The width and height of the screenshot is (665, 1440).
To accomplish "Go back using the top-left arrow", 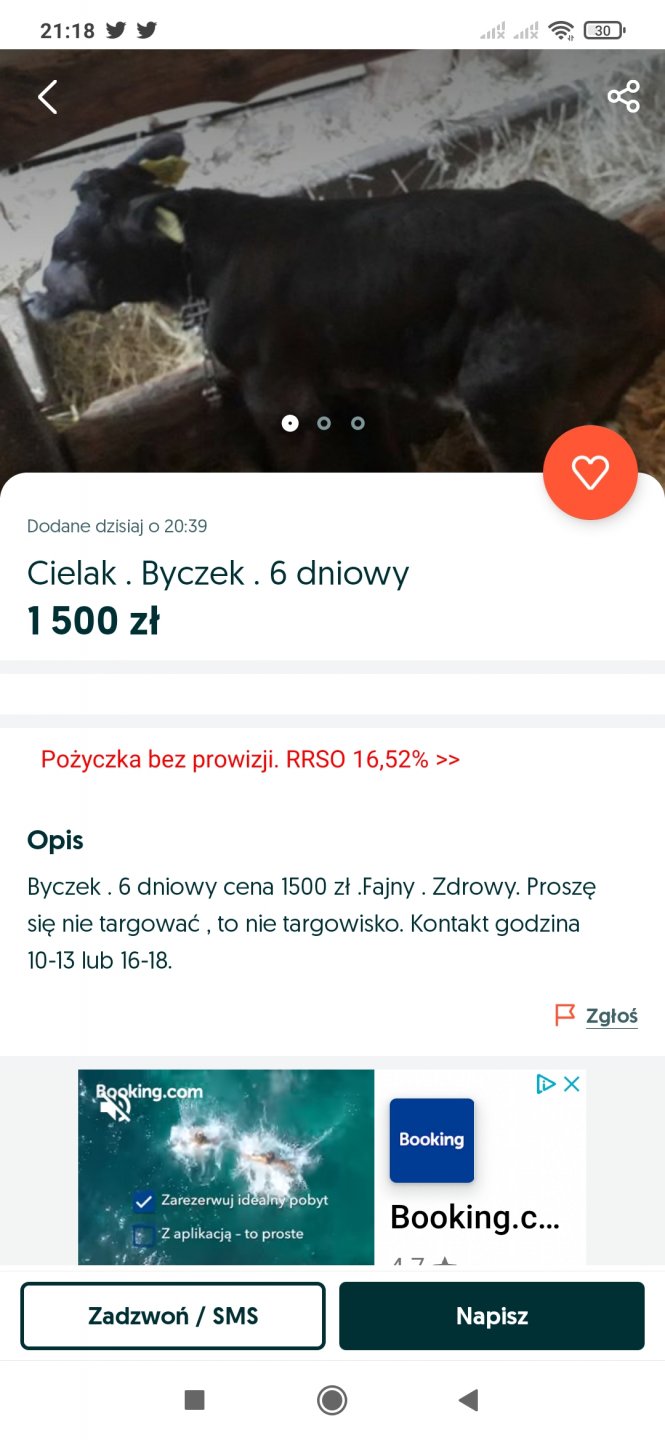I will [47, 97].
